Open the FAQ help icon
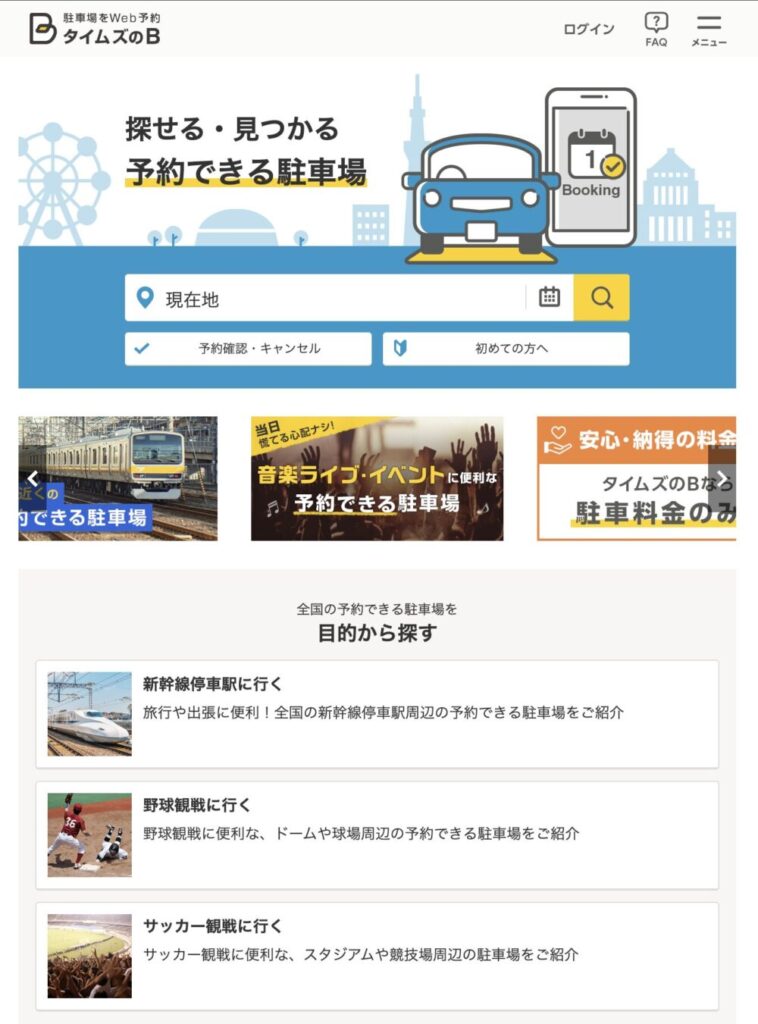Viewport: 758px width, 1024px height. [656, 28]
